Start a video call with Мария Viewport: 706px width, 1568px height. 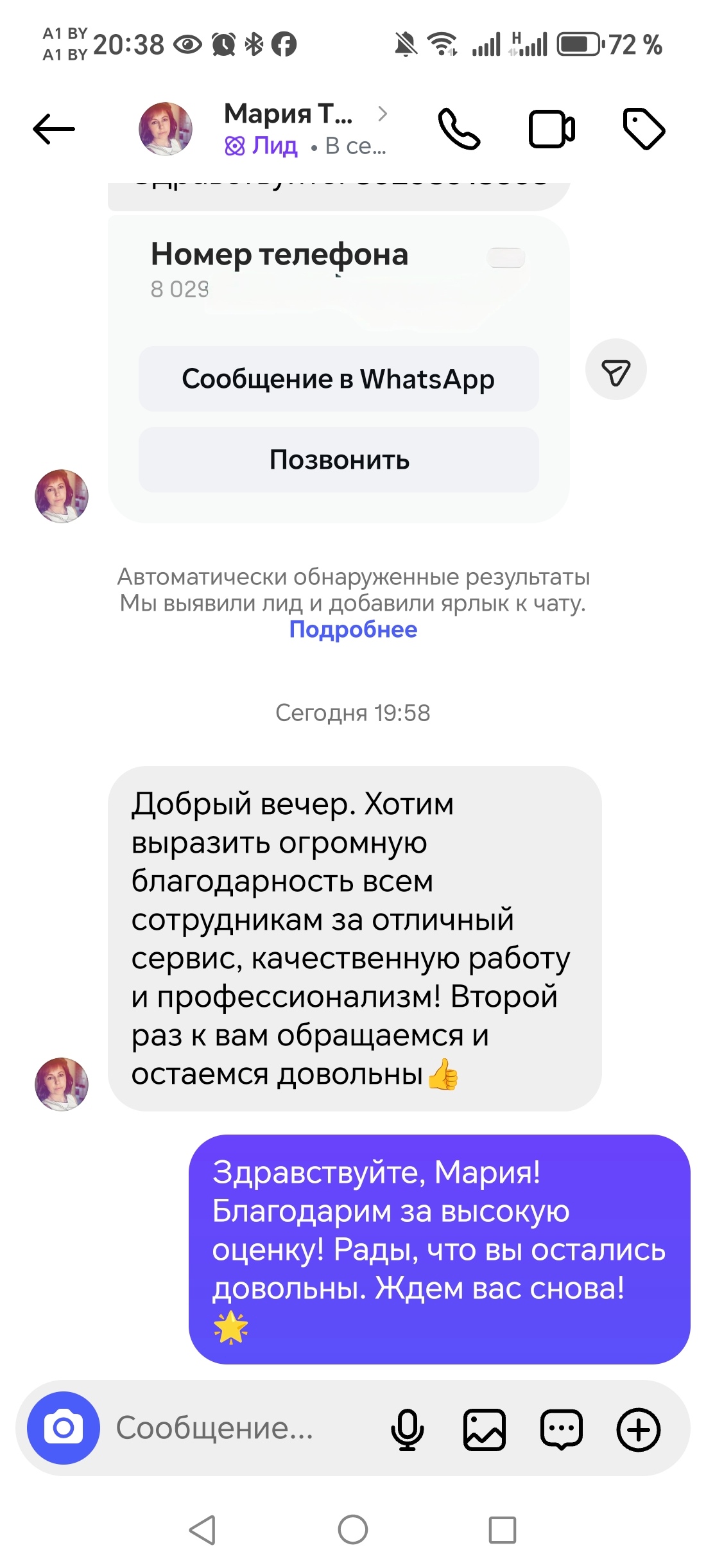click(x=551, y=129)
